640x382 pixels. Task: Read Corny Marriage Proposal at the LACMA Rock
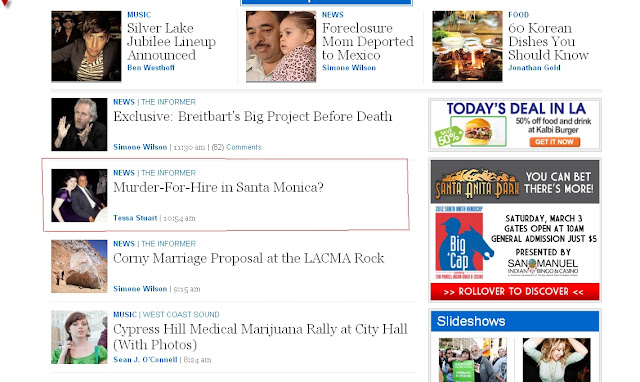coord(249,258)
